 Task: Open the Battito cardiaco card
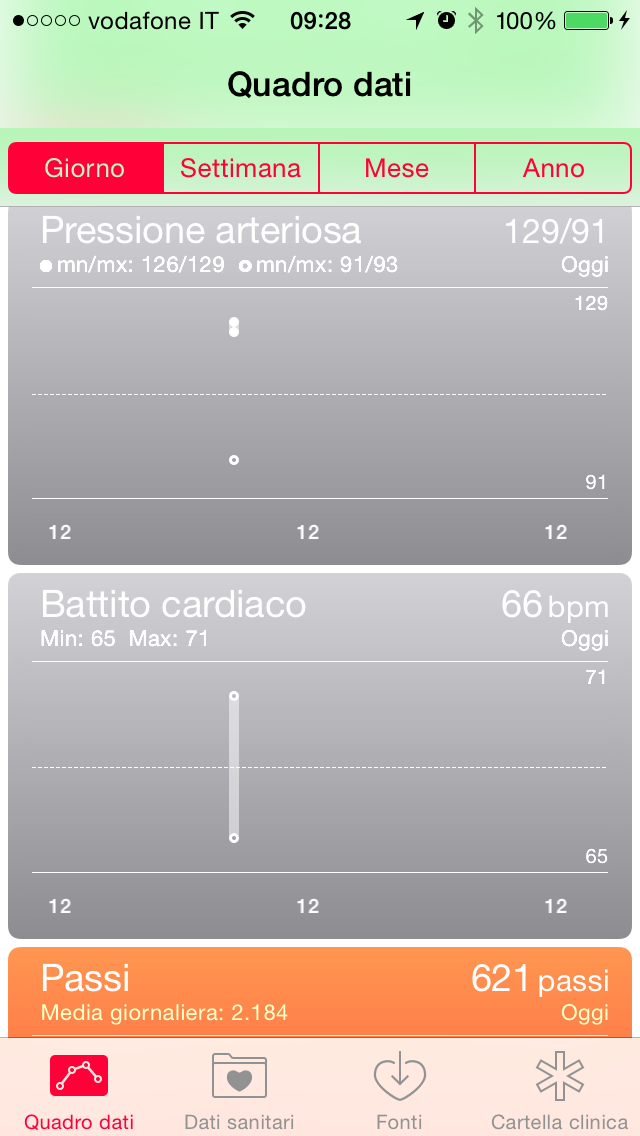320,755
